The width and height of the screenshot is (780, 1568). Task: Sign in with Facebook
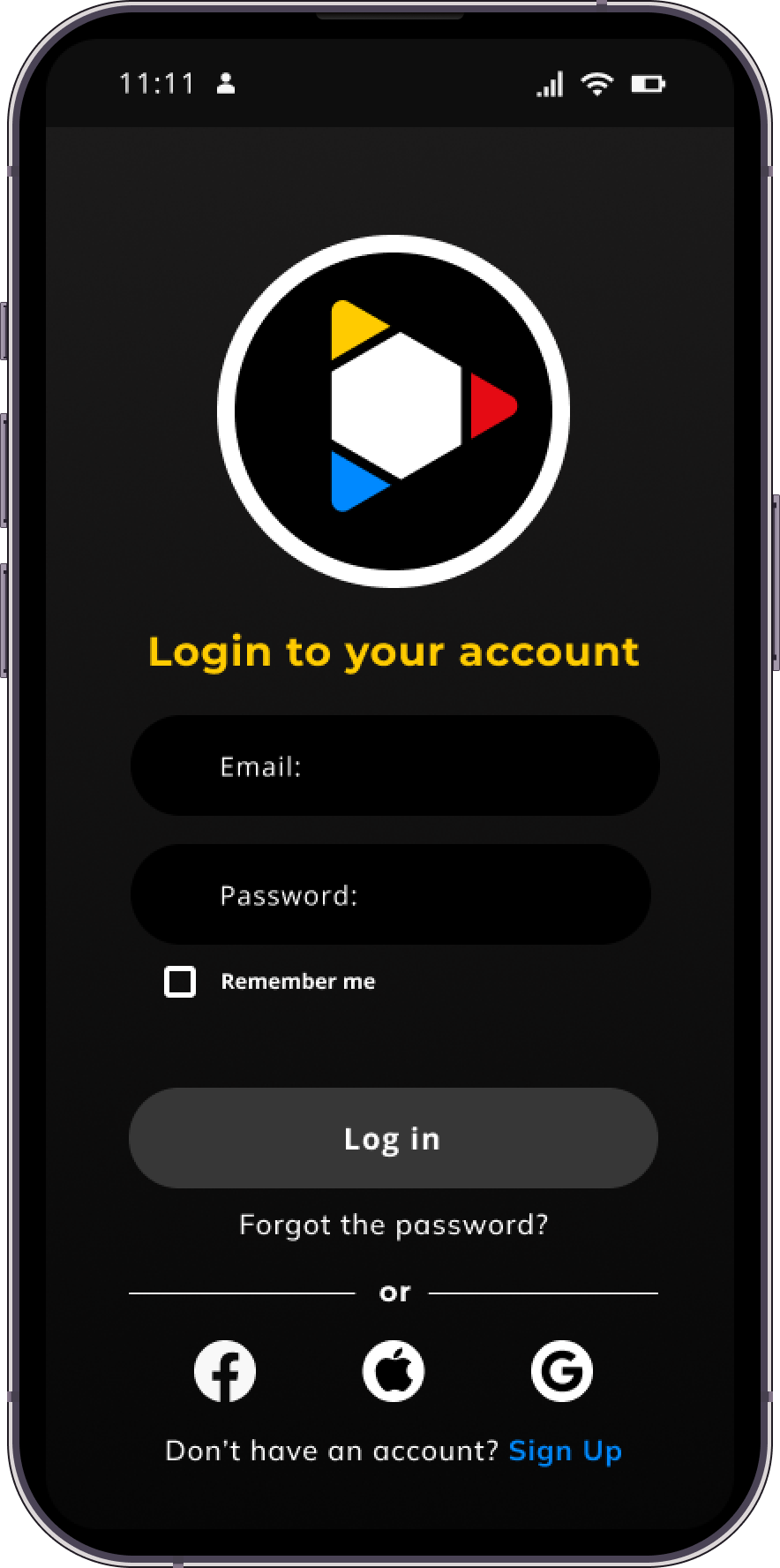(x=225, y=1371)
